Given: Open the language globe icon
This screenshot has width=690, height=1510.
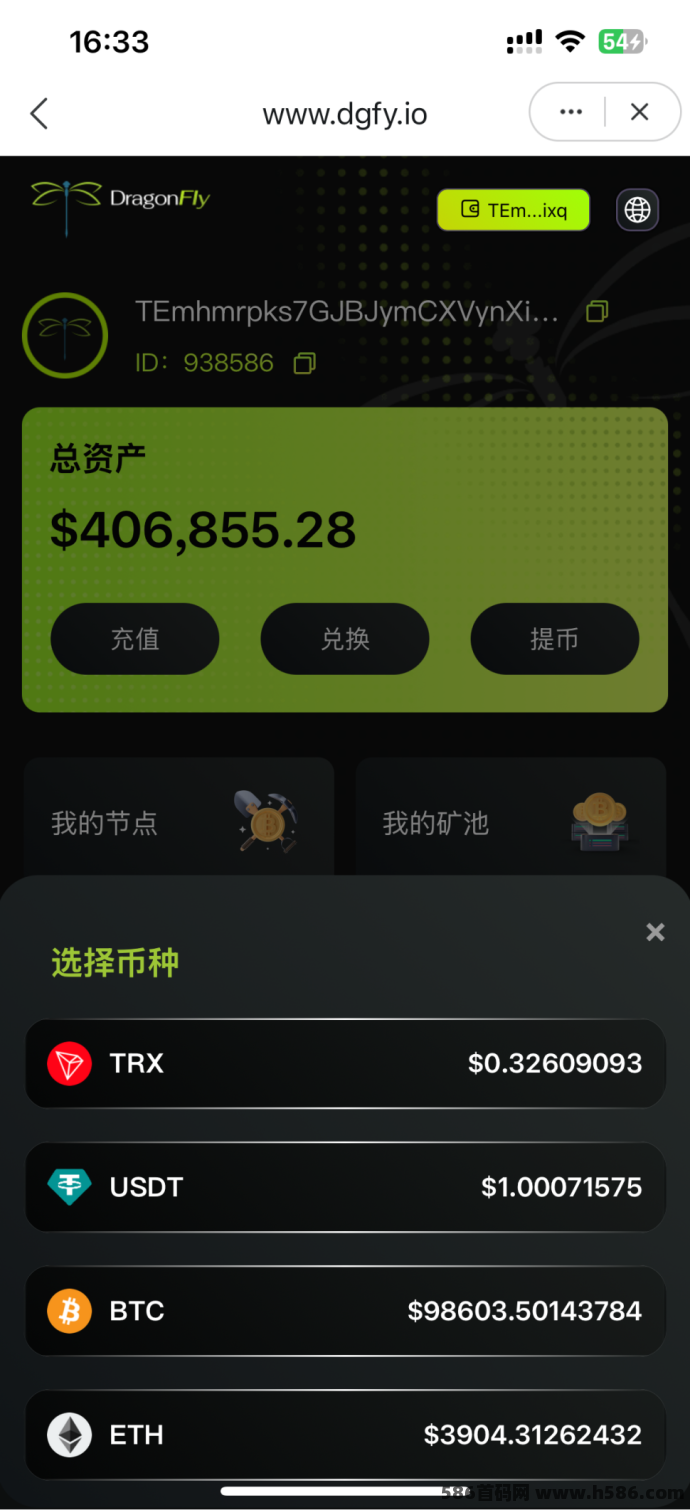Looking at the screenshot, I should pos(637,210).
